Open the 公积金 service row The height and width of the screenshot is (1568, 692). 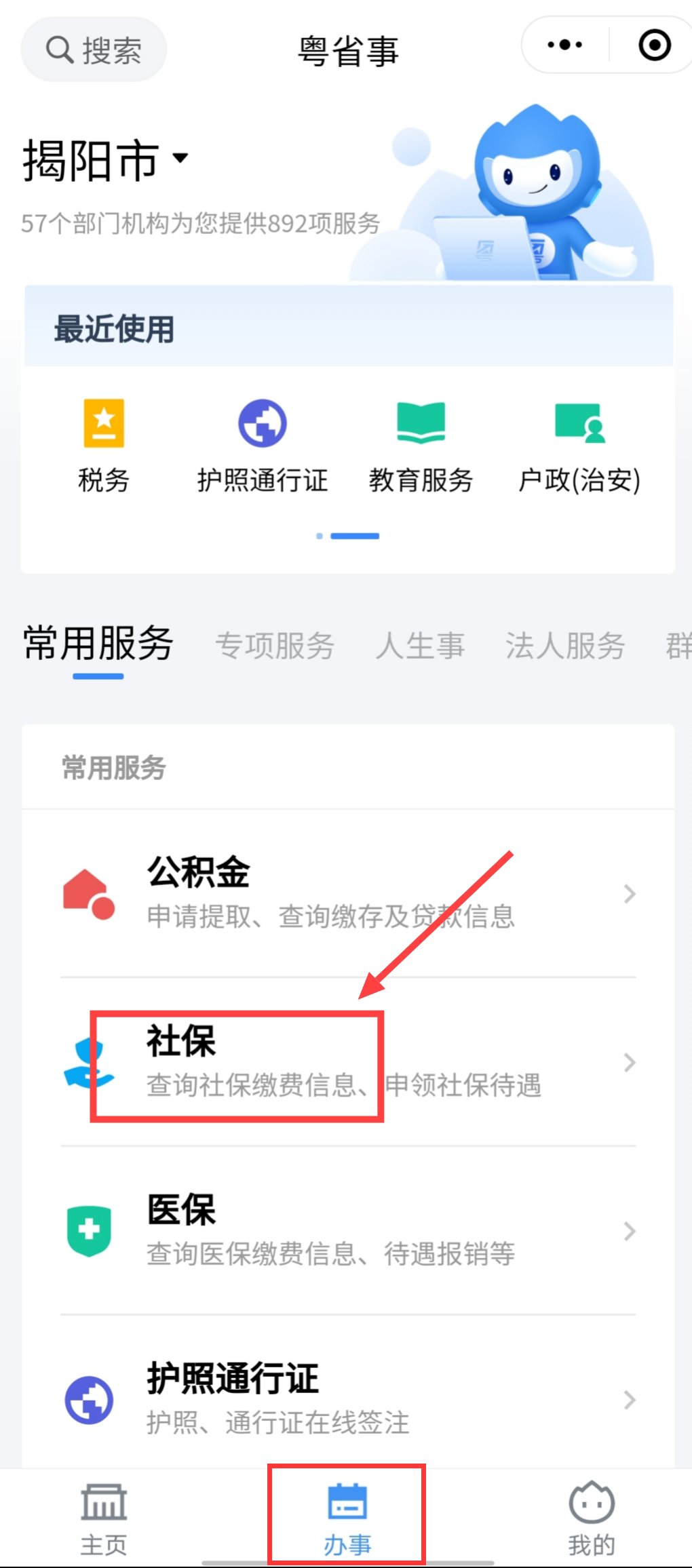pyautogui.click(x=348, y=893)
